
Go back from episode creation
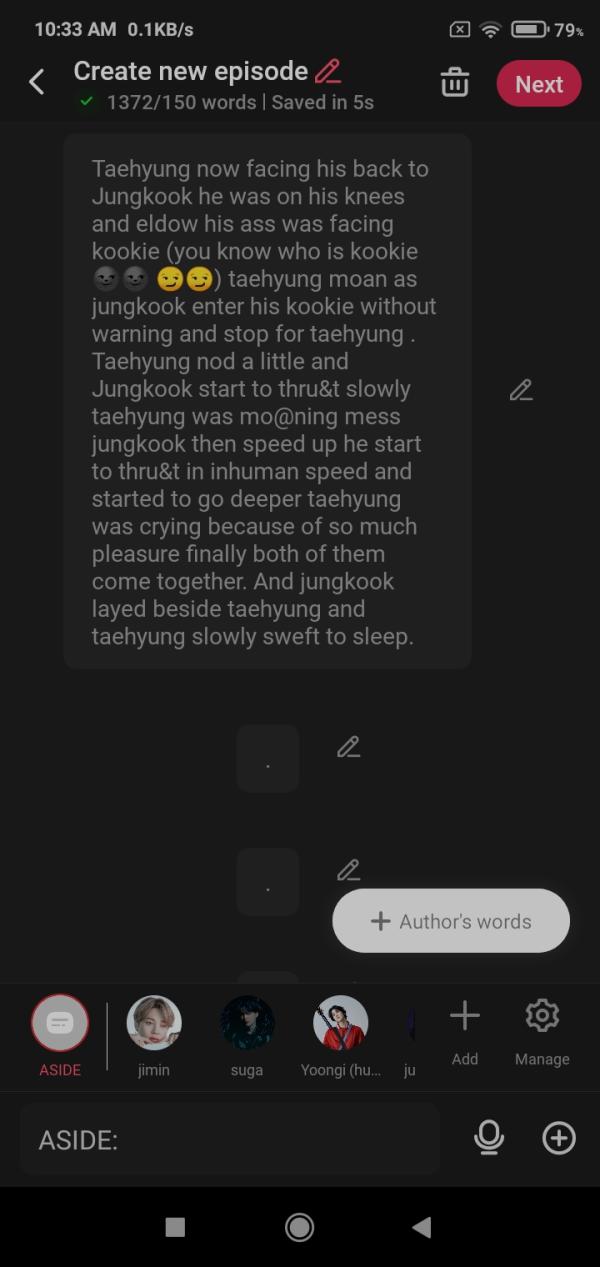37,82
